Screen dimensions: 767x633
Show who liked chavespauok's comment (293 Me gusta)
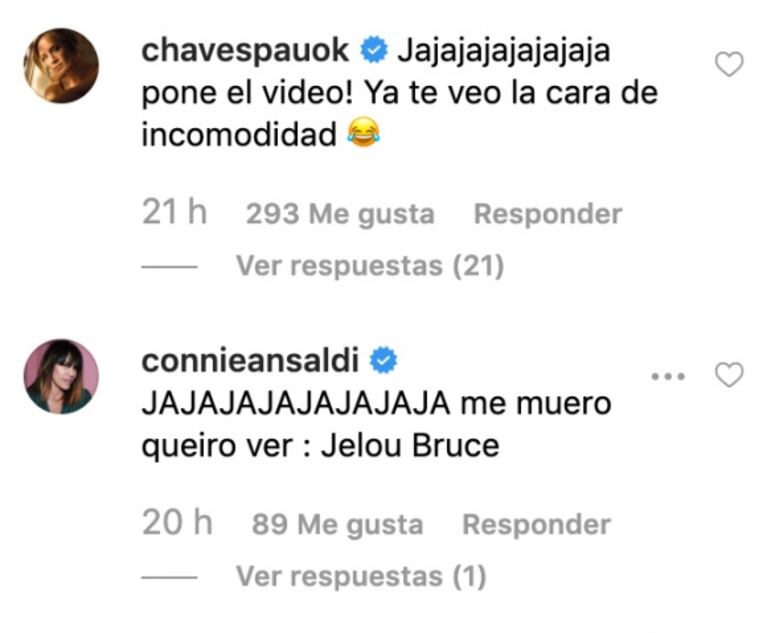pyautogui.click(x=340, y=214)
